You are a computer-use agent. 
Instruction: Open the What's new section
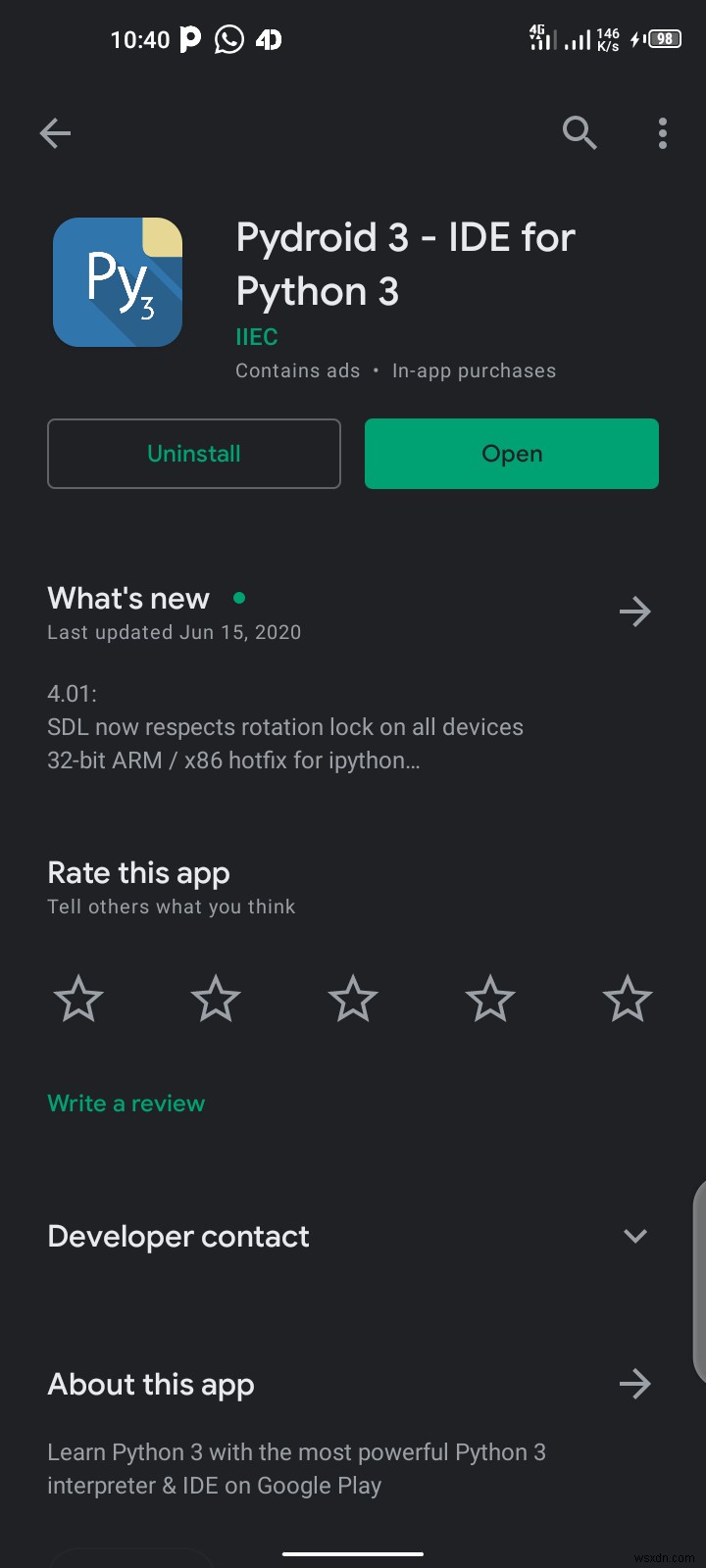(x=127, y=598)
